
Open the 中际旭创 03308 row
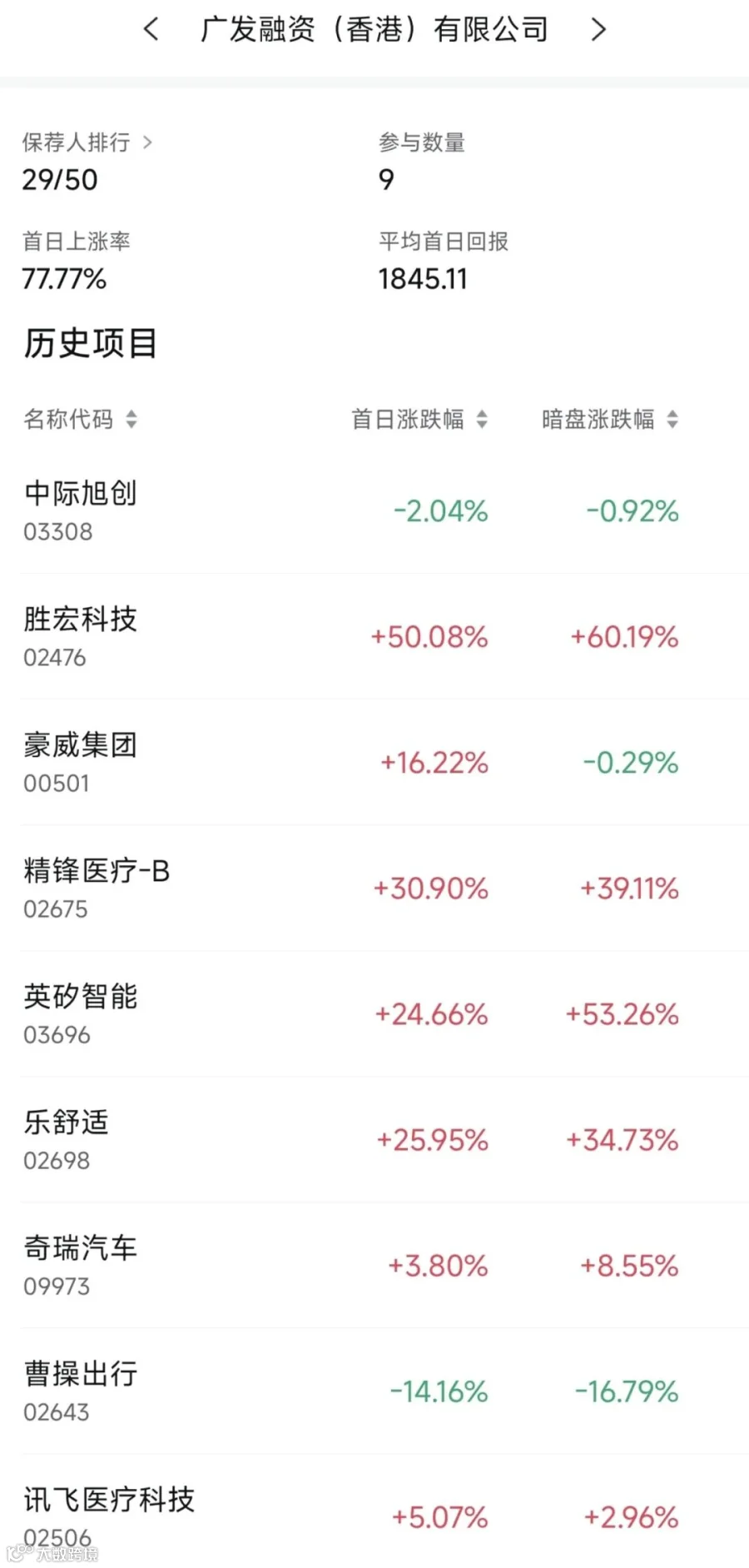(x=374, y=510)
